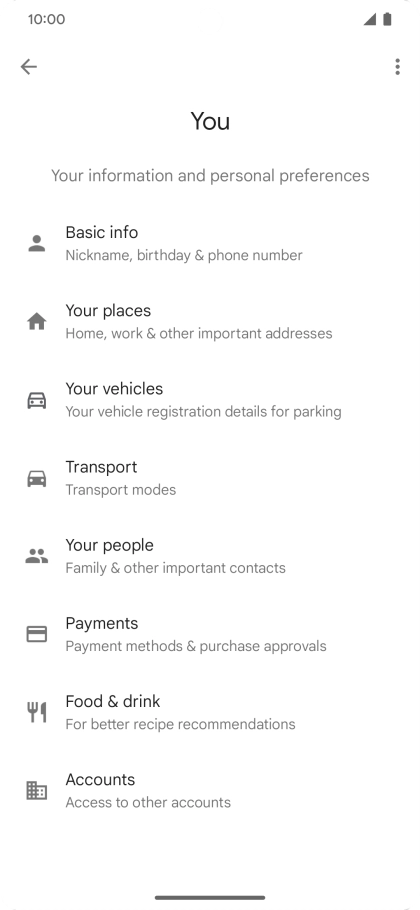Image resolution: width=420 pixels, height=910 pixels.
Task: Open Transport modes settings
Action: click(x=210, y=478)
